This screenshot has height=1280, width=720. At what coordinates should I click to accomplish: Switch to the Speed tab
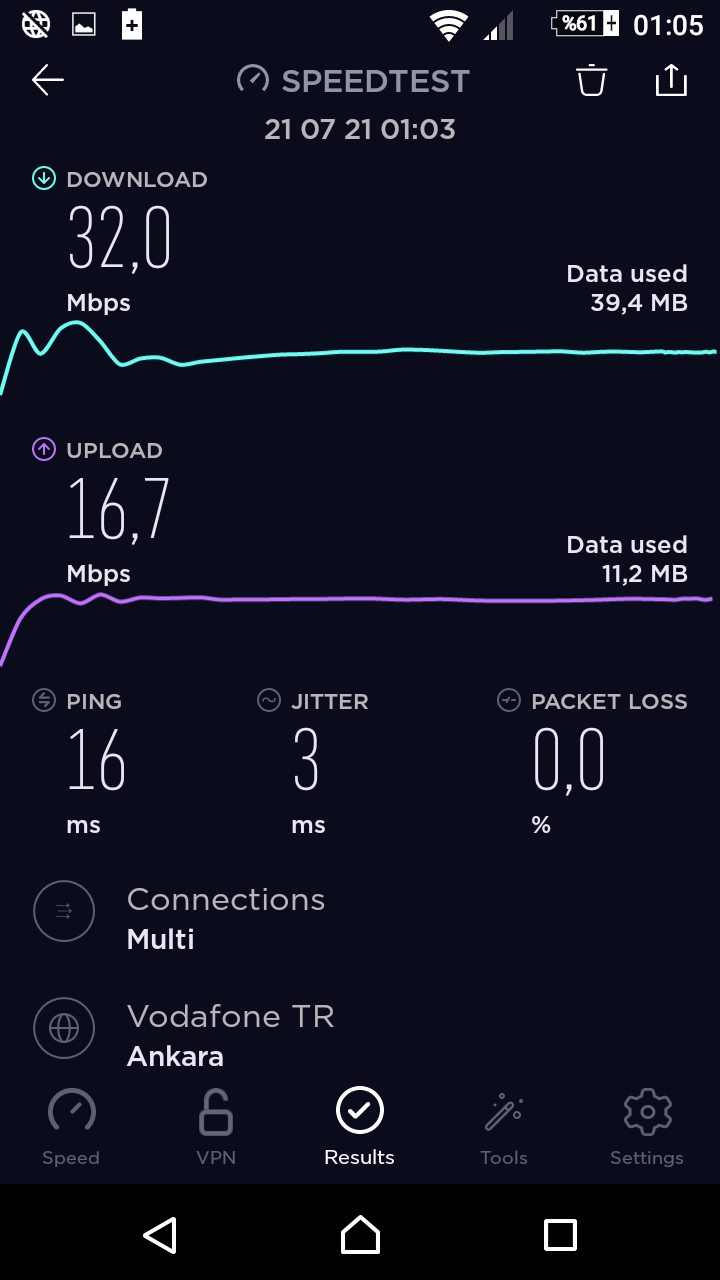pos(71,1127)
